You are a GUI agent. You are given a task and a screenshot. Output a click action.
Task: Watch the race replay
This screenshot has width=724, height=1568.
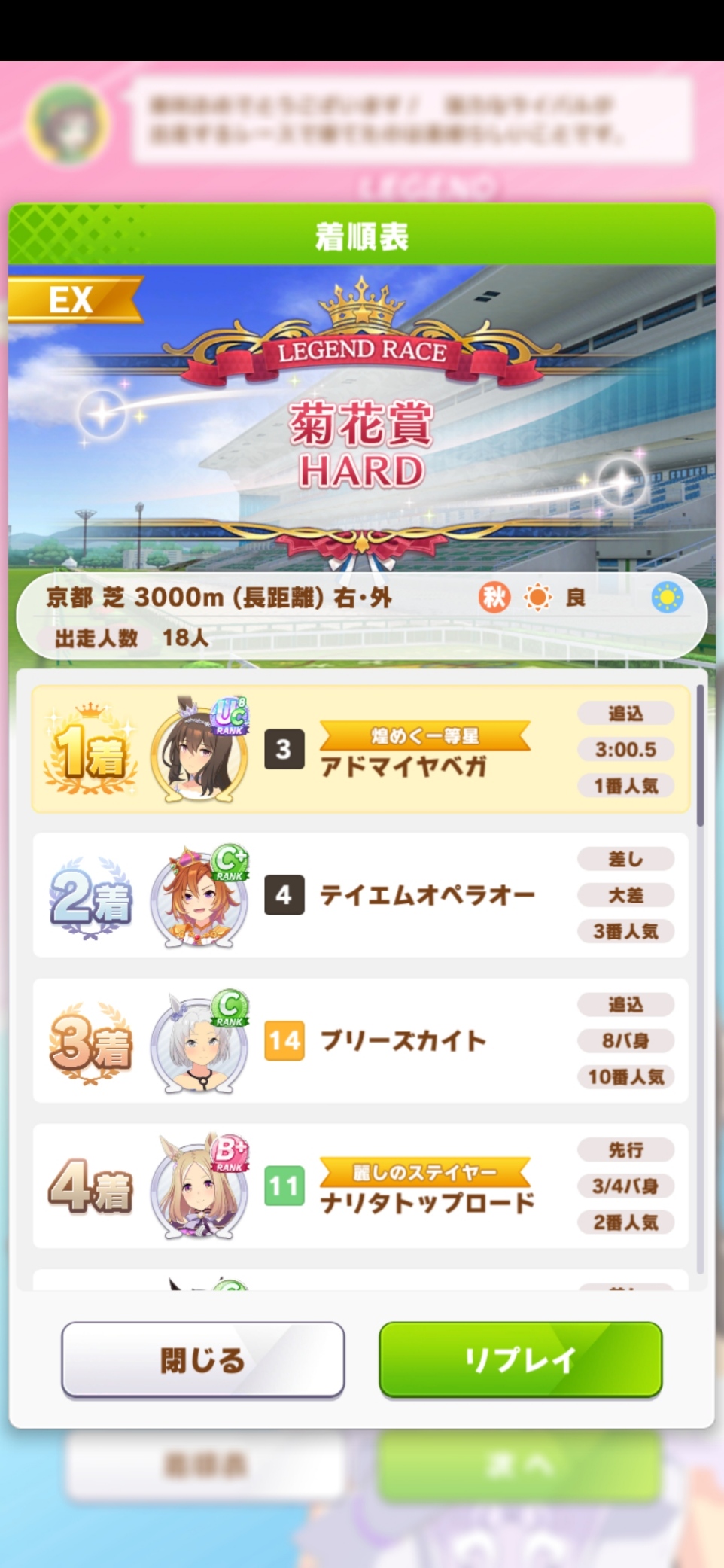tap(520, 1359)
